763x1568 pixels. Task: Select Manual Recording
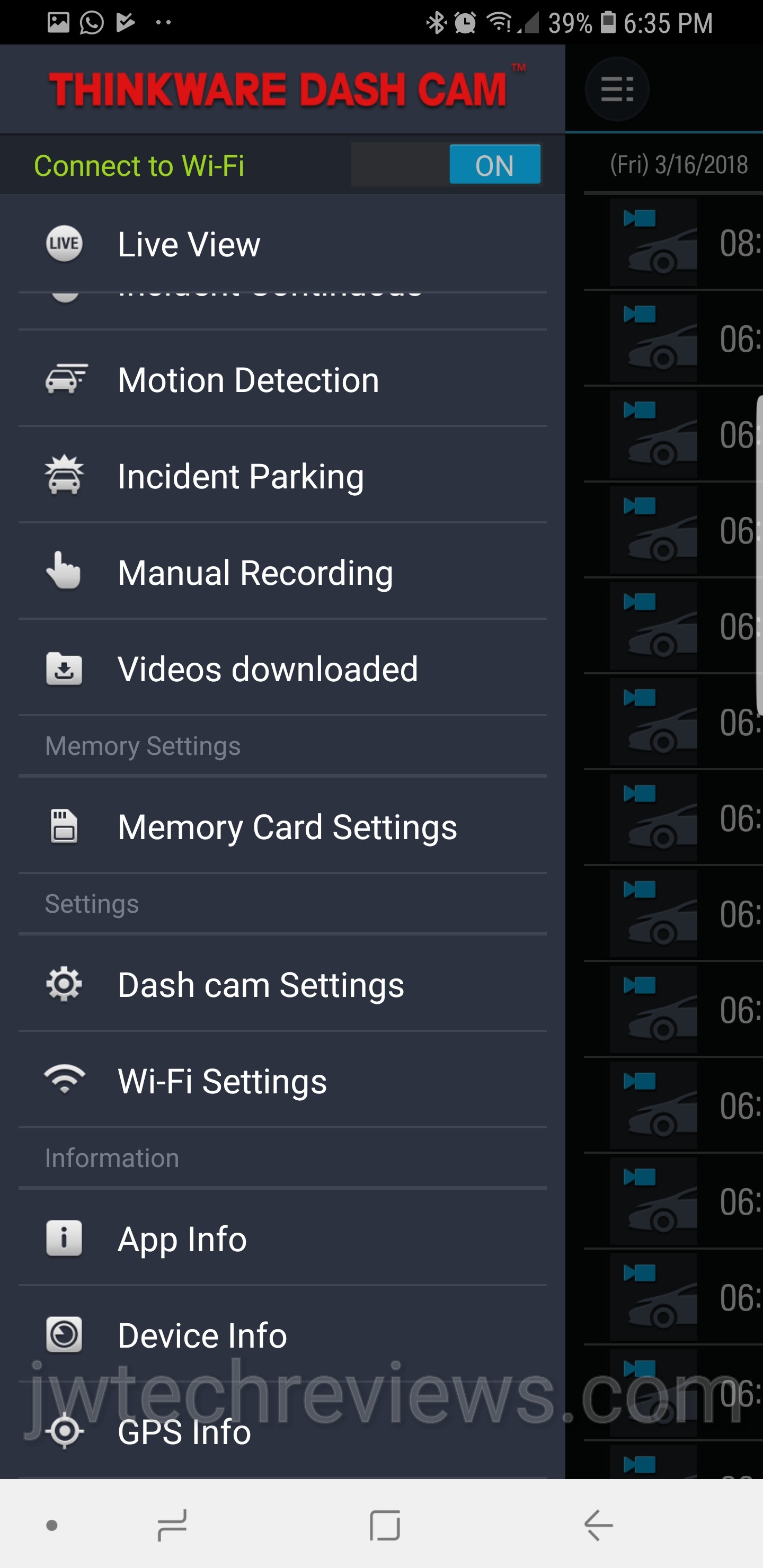pyautogui.click(x=254, y=573)
